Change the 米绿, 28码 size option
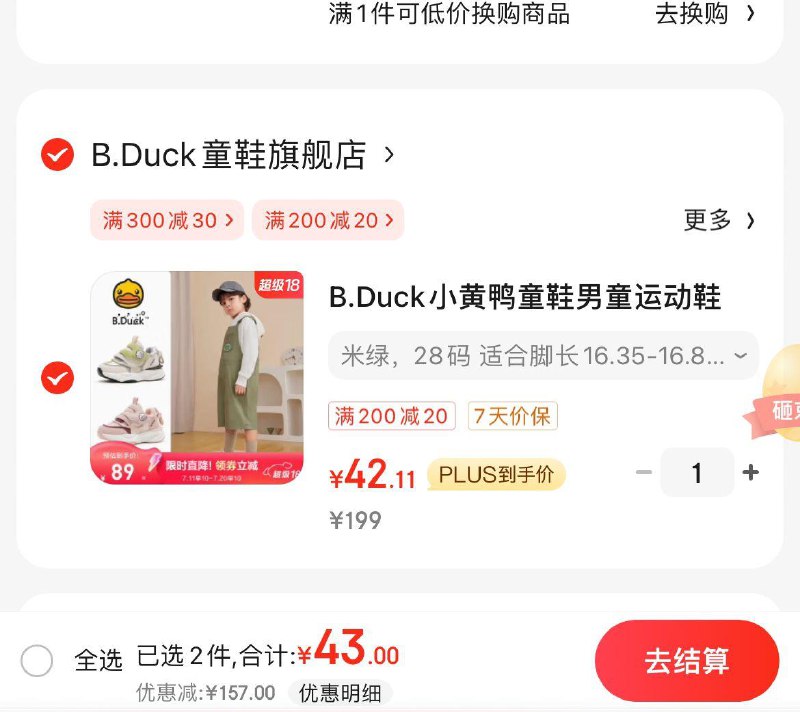 click(543, 356)
